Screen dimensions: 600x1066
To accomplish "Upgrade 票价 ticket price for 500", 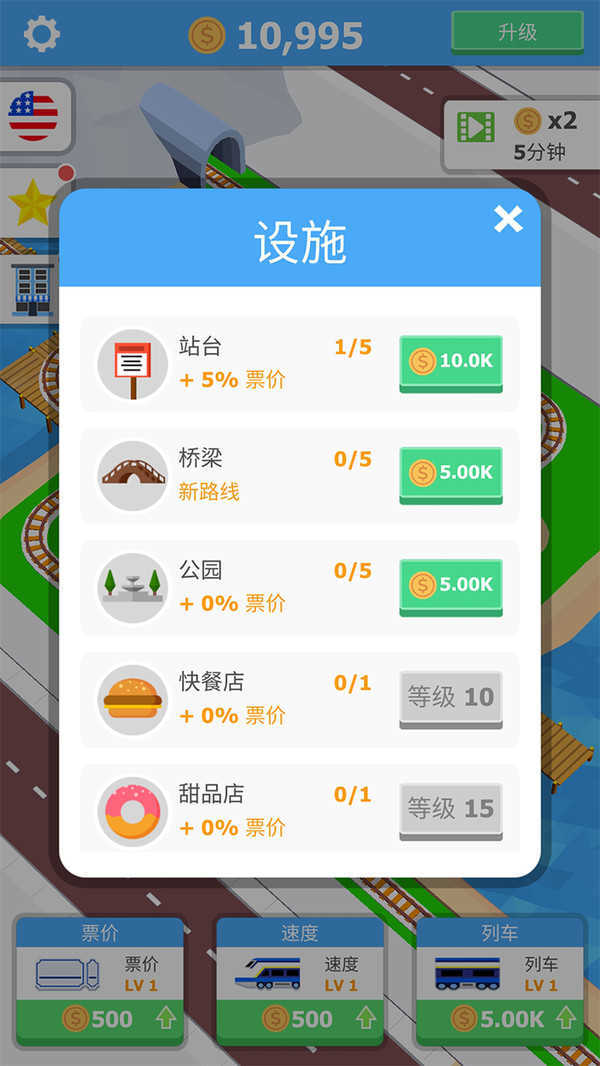I will [99, 1017].
